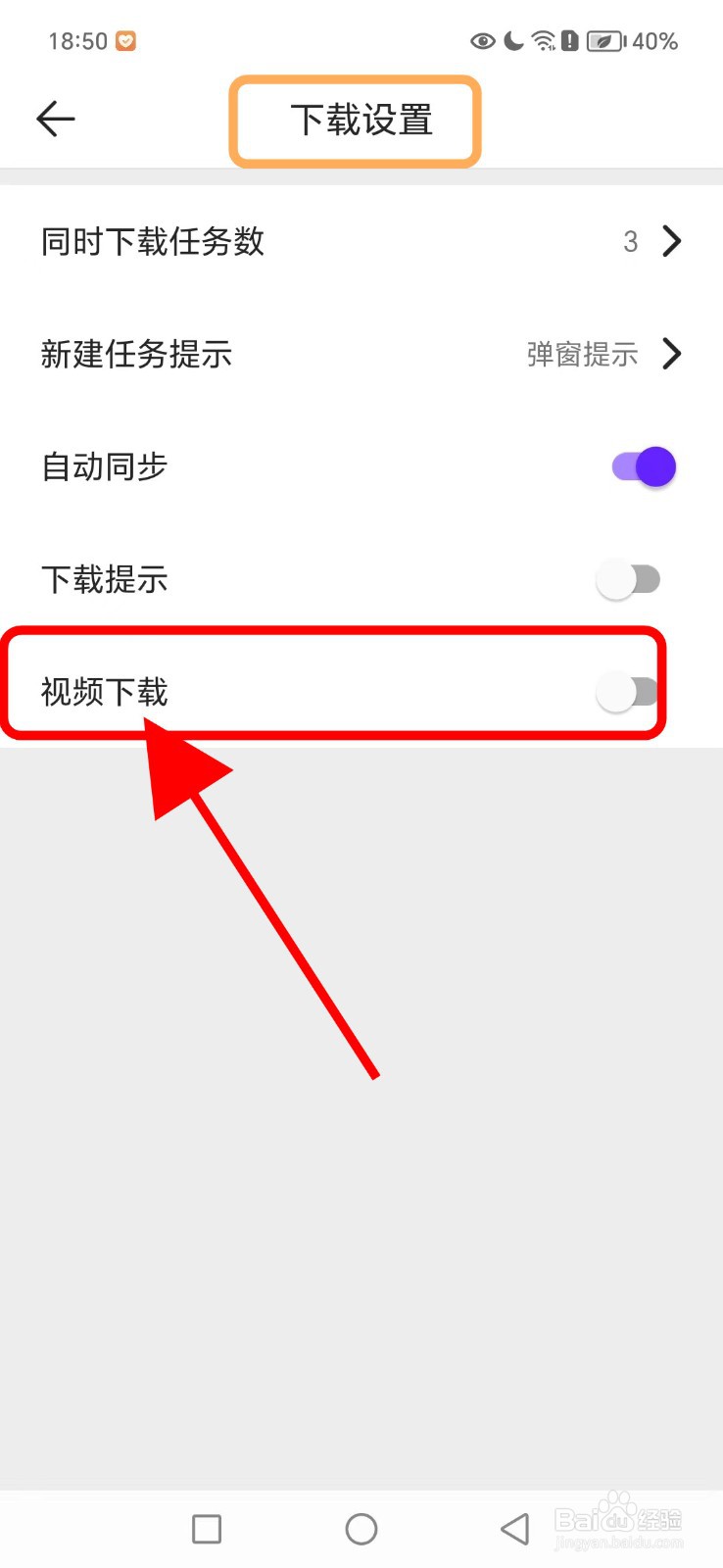Turn on the 视频下载 switch

pos(627,691)
